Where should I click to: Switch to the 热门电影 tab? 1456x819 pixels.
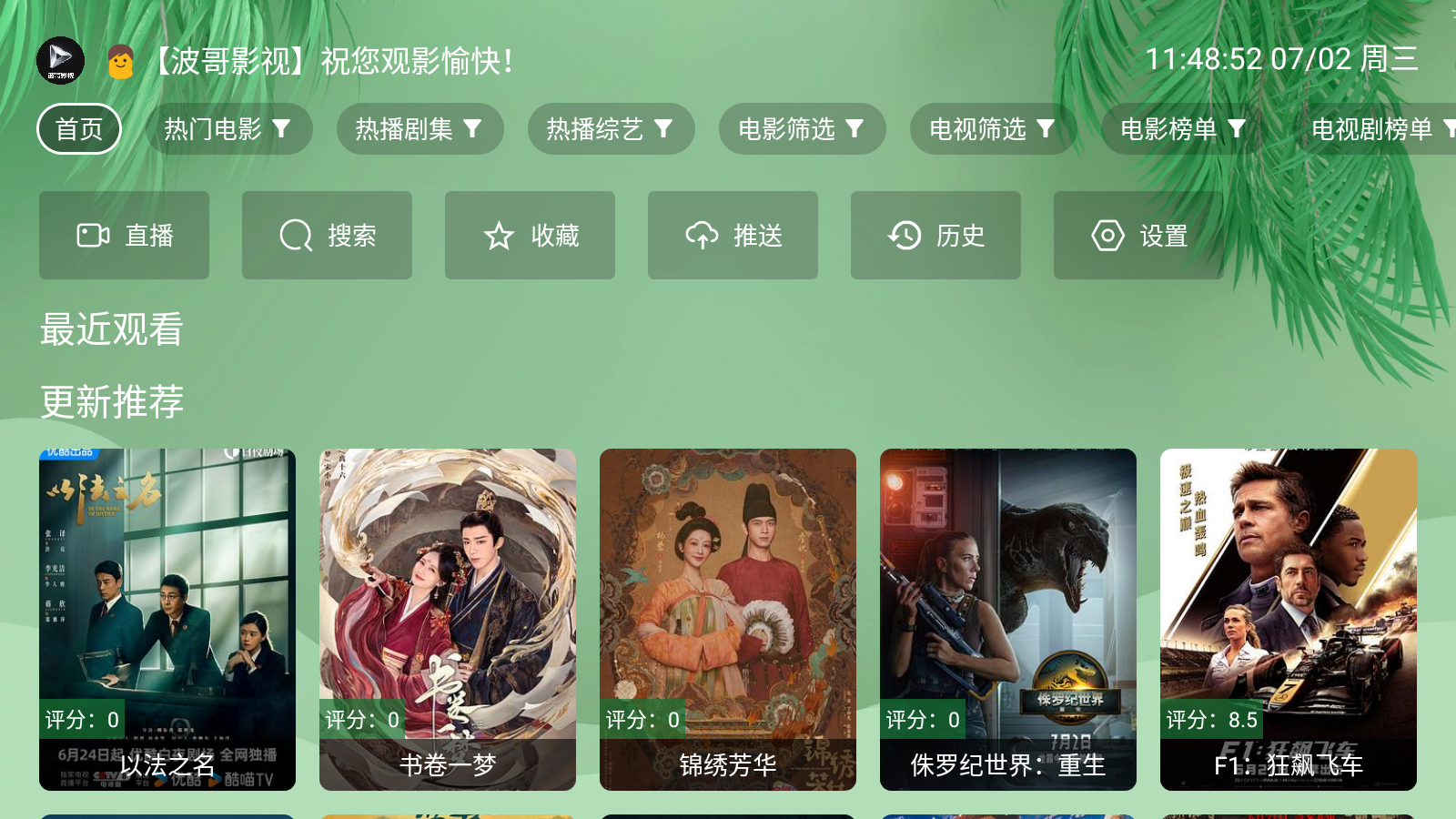[228, 129]
